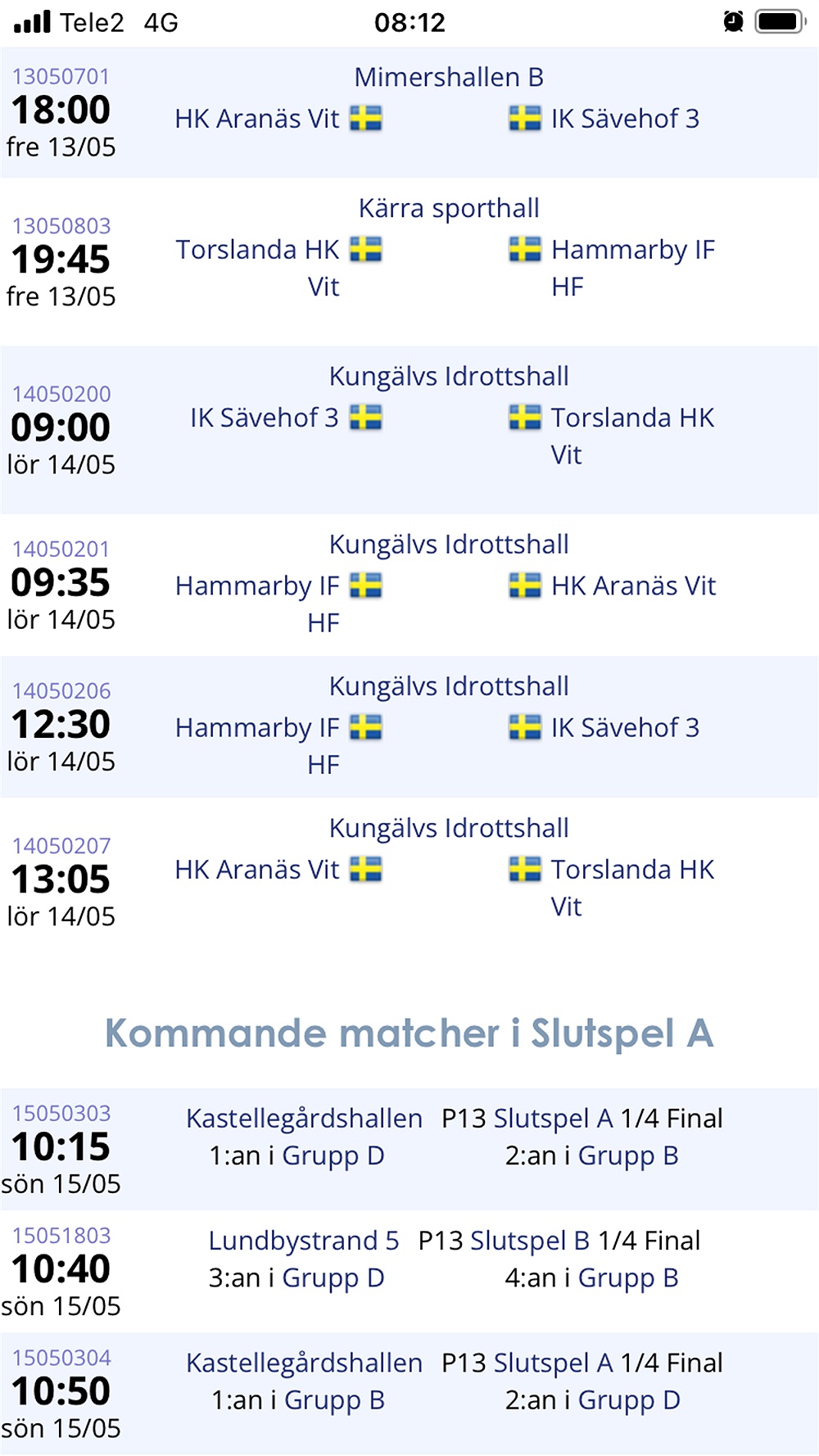View team Torslanda HK Vit in the 19:45 match
Viewport: 819px width, 1456px height.
tap(257, 268)
